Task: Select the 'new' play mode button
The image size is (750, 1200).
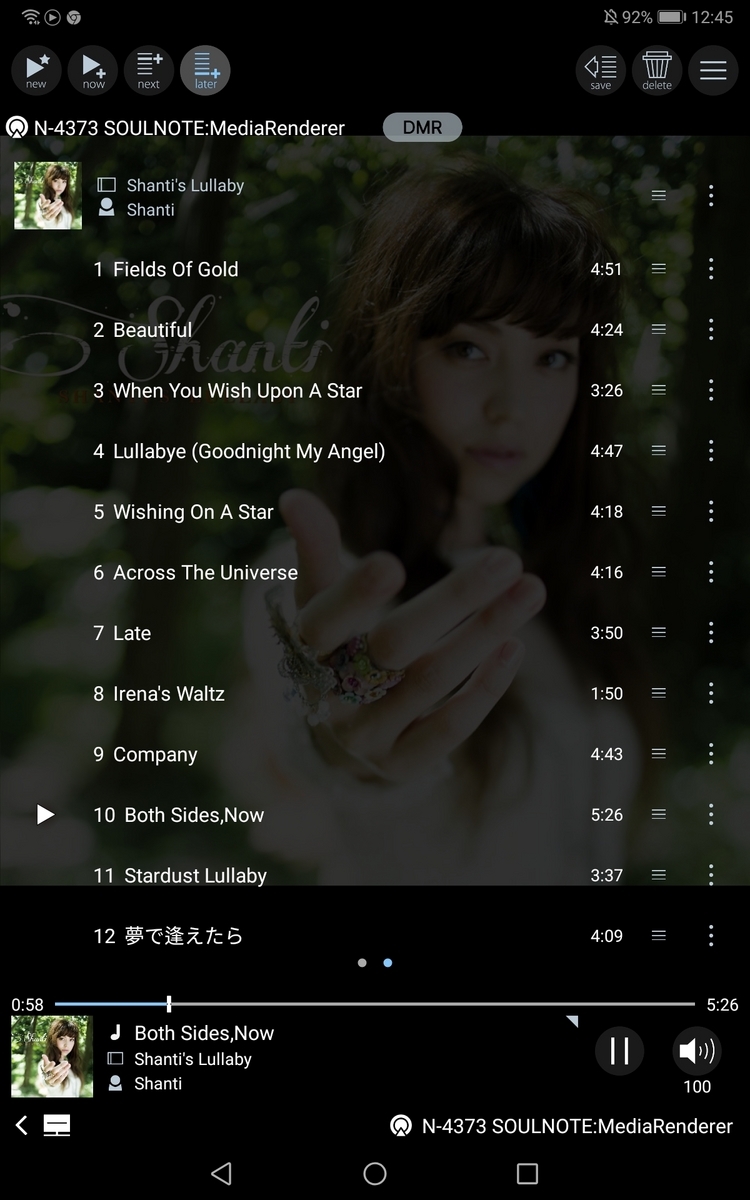Action: point(36,71)
